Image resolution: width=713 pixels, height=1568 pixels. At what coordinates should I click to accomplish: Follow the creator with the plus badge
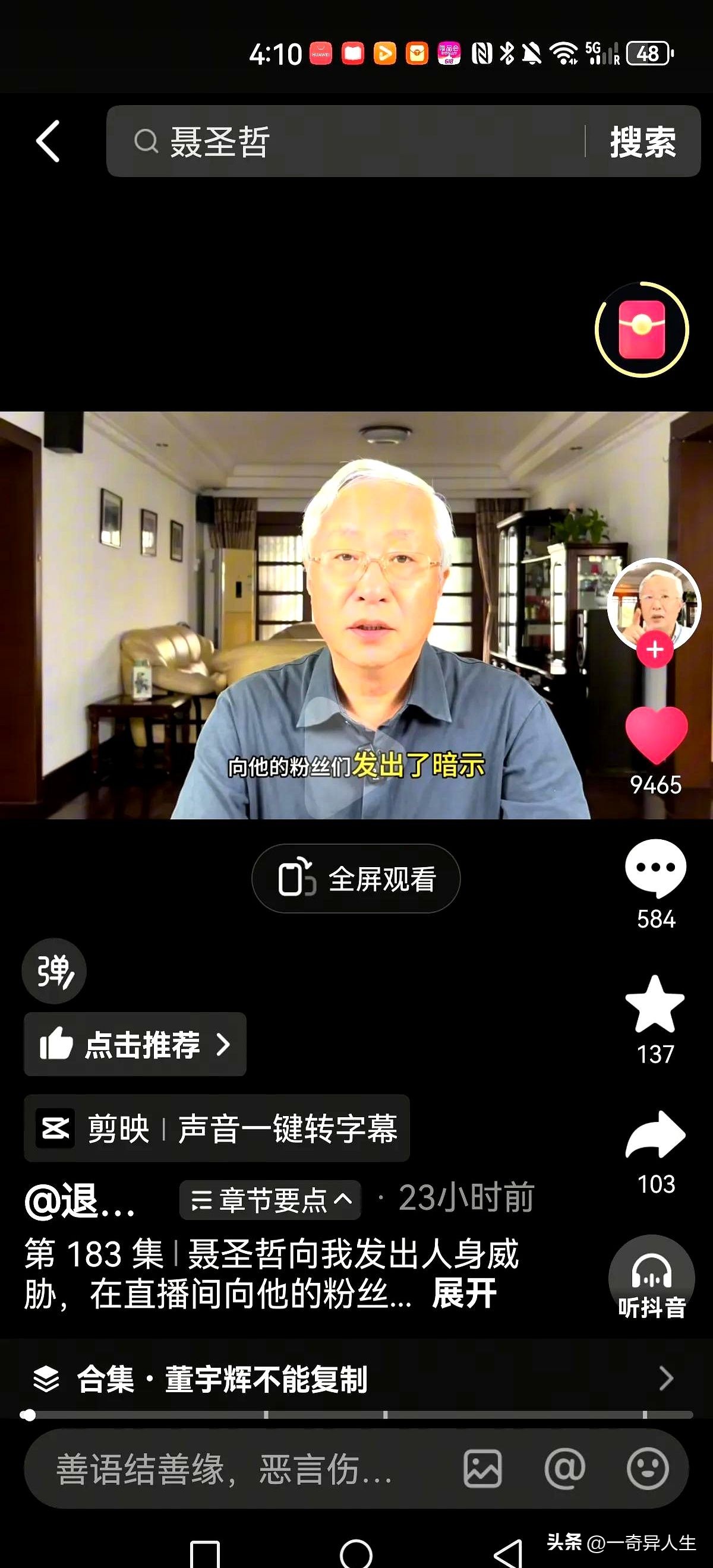pyautogui.click(x=655, y=650)
